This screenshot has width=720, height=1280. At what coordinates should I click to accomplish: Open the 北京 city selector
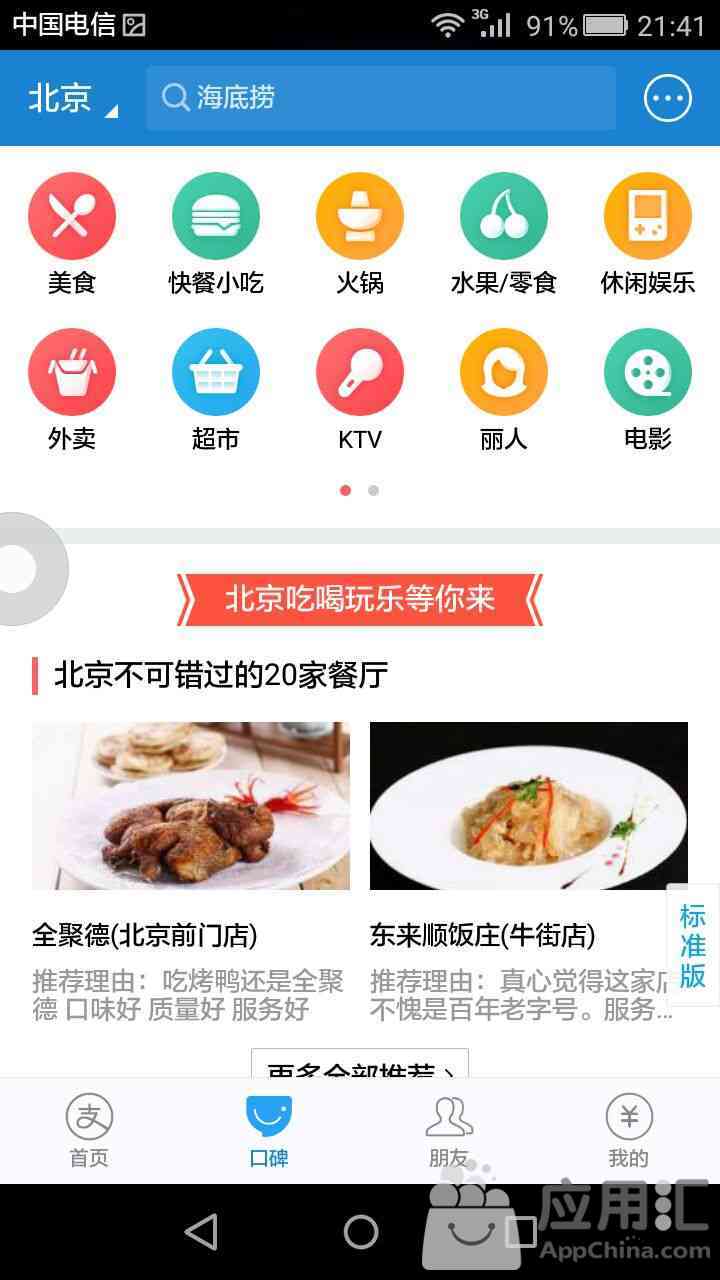pyautogui.click(x=72, y=98)
